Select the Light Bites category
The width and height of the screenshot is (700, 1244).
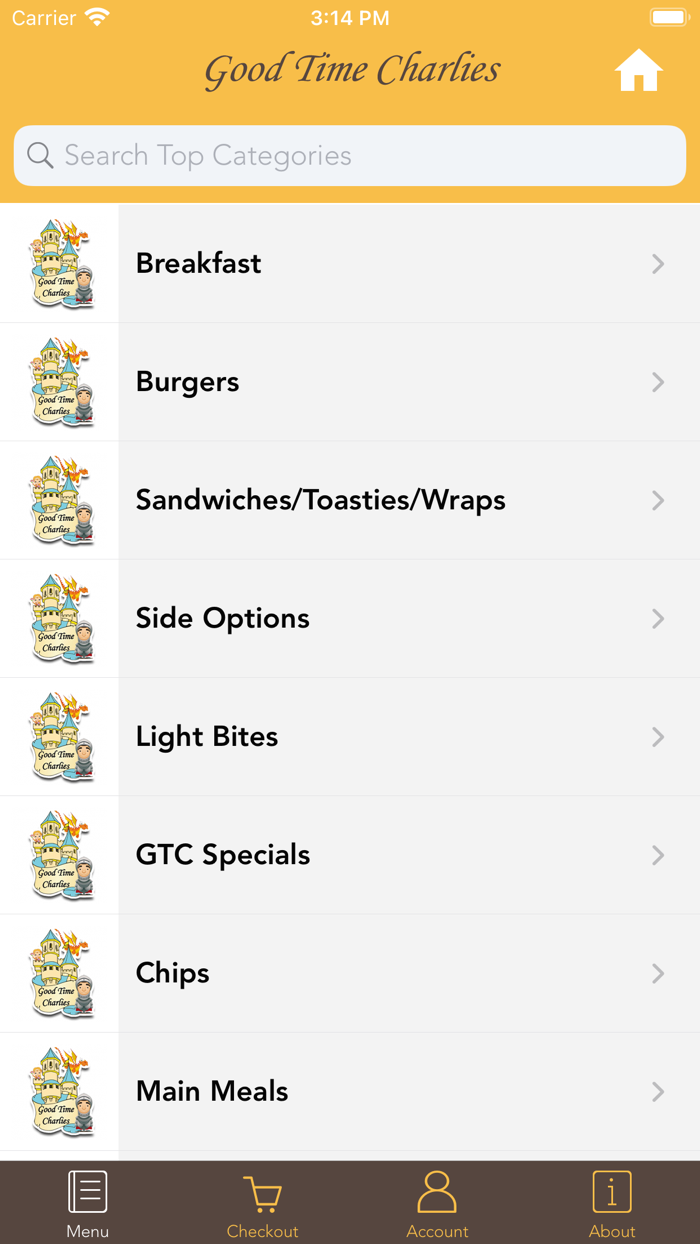[x=350, y=737]
